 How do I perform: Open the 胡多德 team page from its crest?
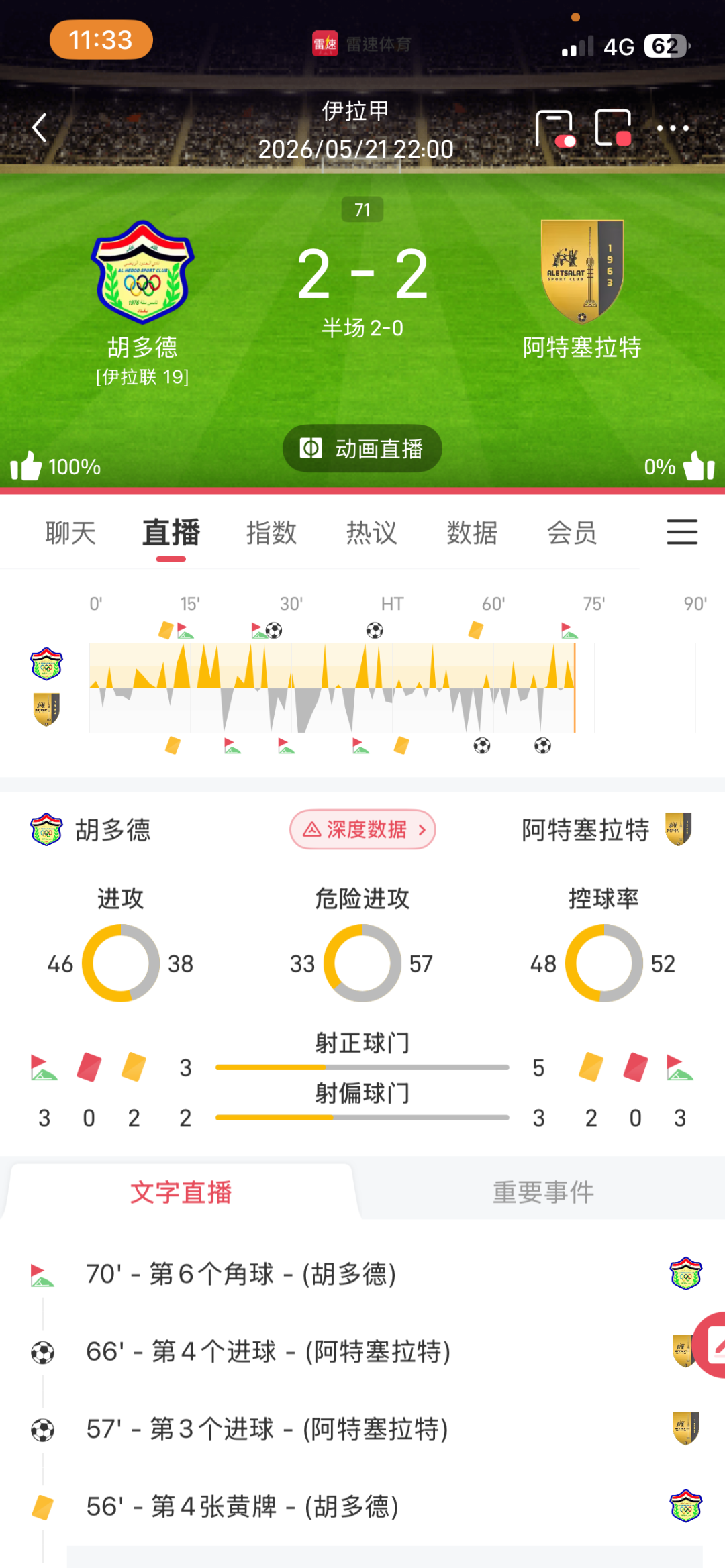[x=142, y=272]
